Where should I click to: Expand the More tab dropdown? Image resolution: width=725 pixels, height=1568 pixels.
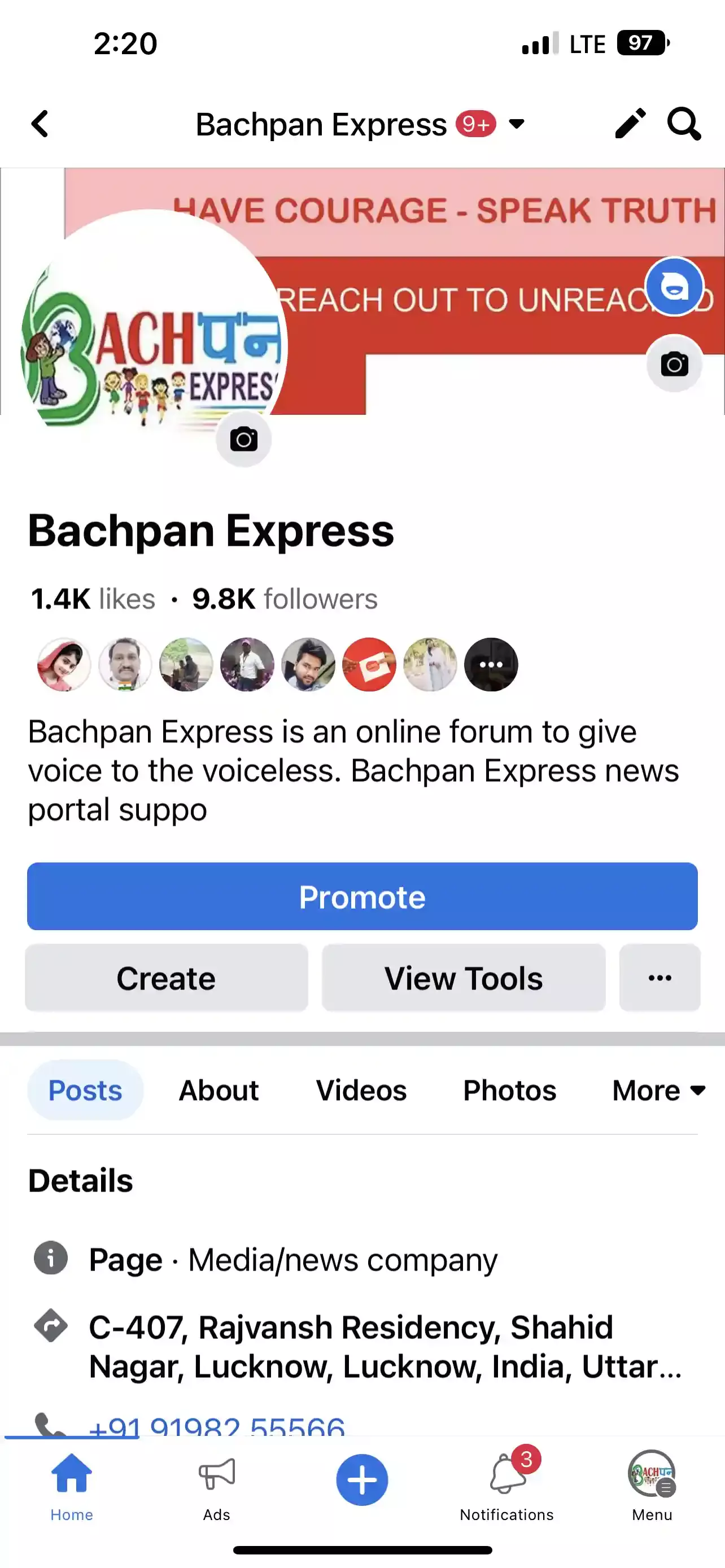click(x=658, y=1090)
